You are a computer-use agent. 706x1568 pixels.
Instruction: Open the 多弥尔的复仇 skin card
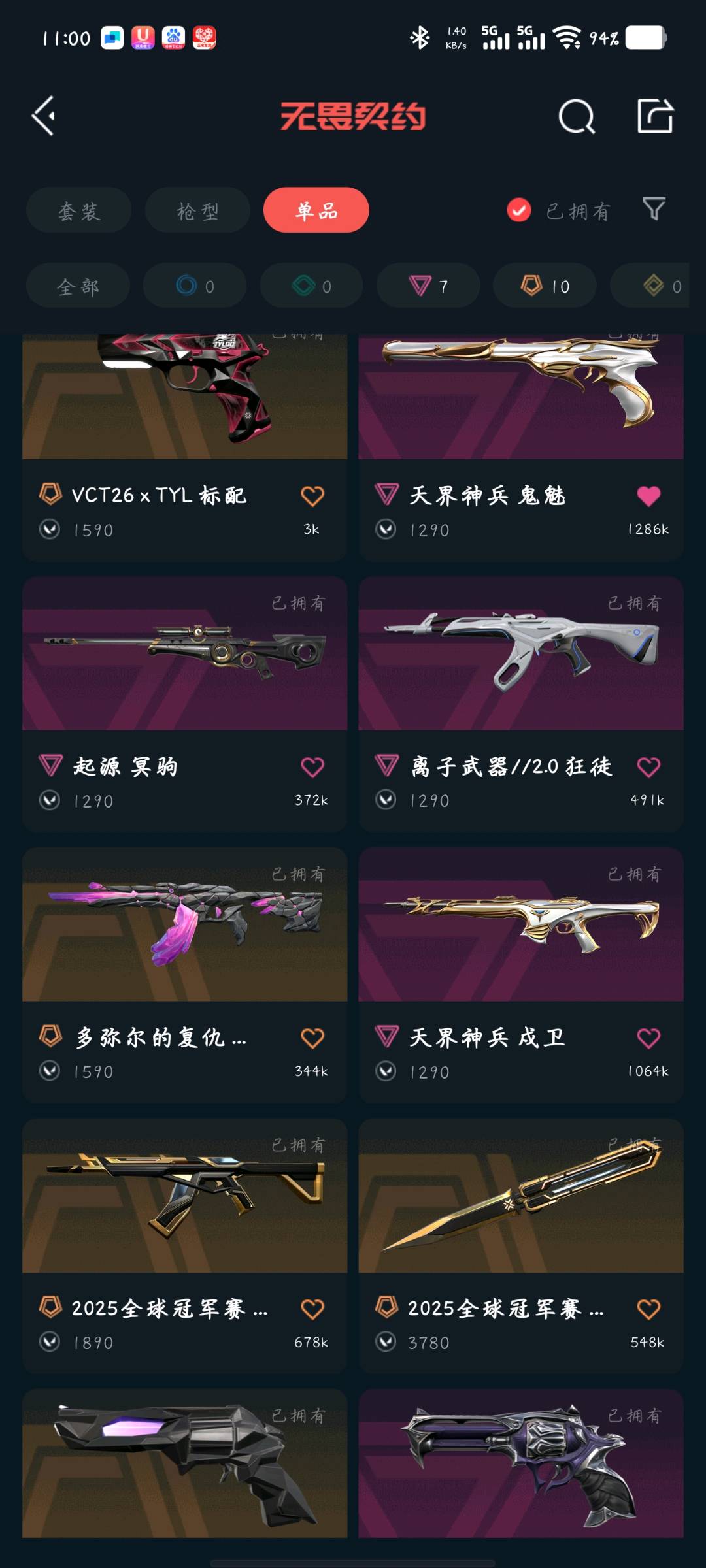(185, 975)
